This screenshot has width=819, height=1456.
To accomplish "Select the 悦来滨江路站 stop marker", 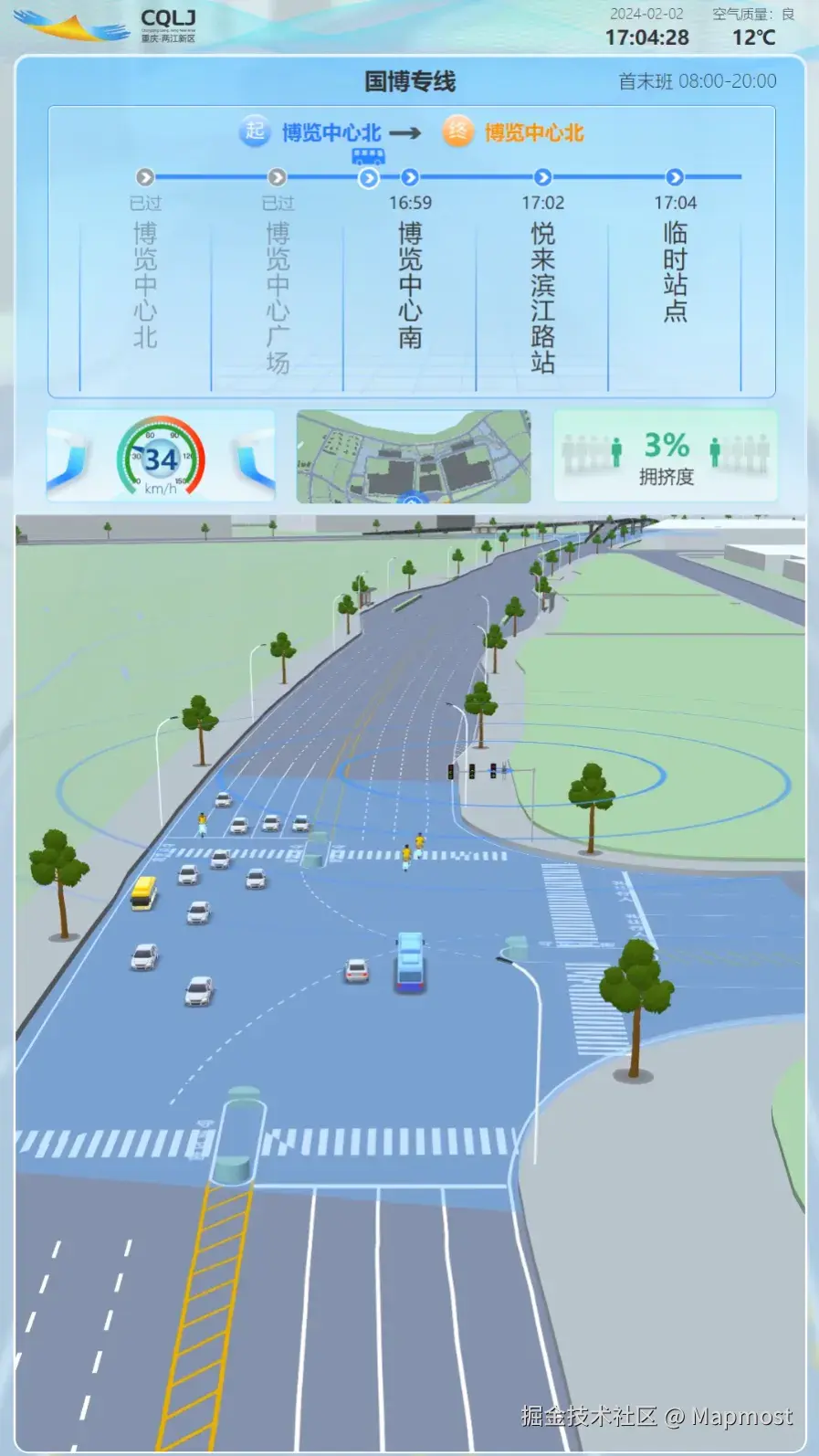I will coord(542,177).
